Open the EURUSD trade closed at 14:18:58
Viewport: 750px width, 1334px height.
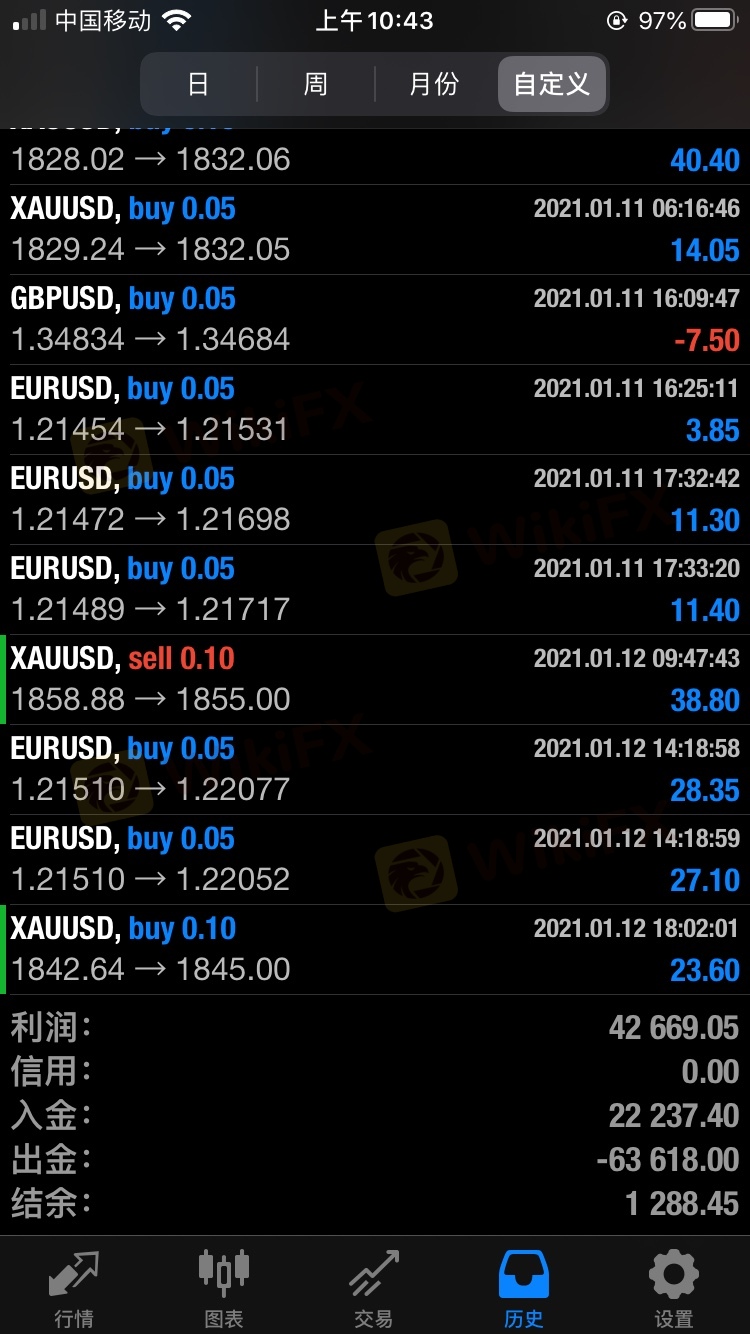(375, 770)
